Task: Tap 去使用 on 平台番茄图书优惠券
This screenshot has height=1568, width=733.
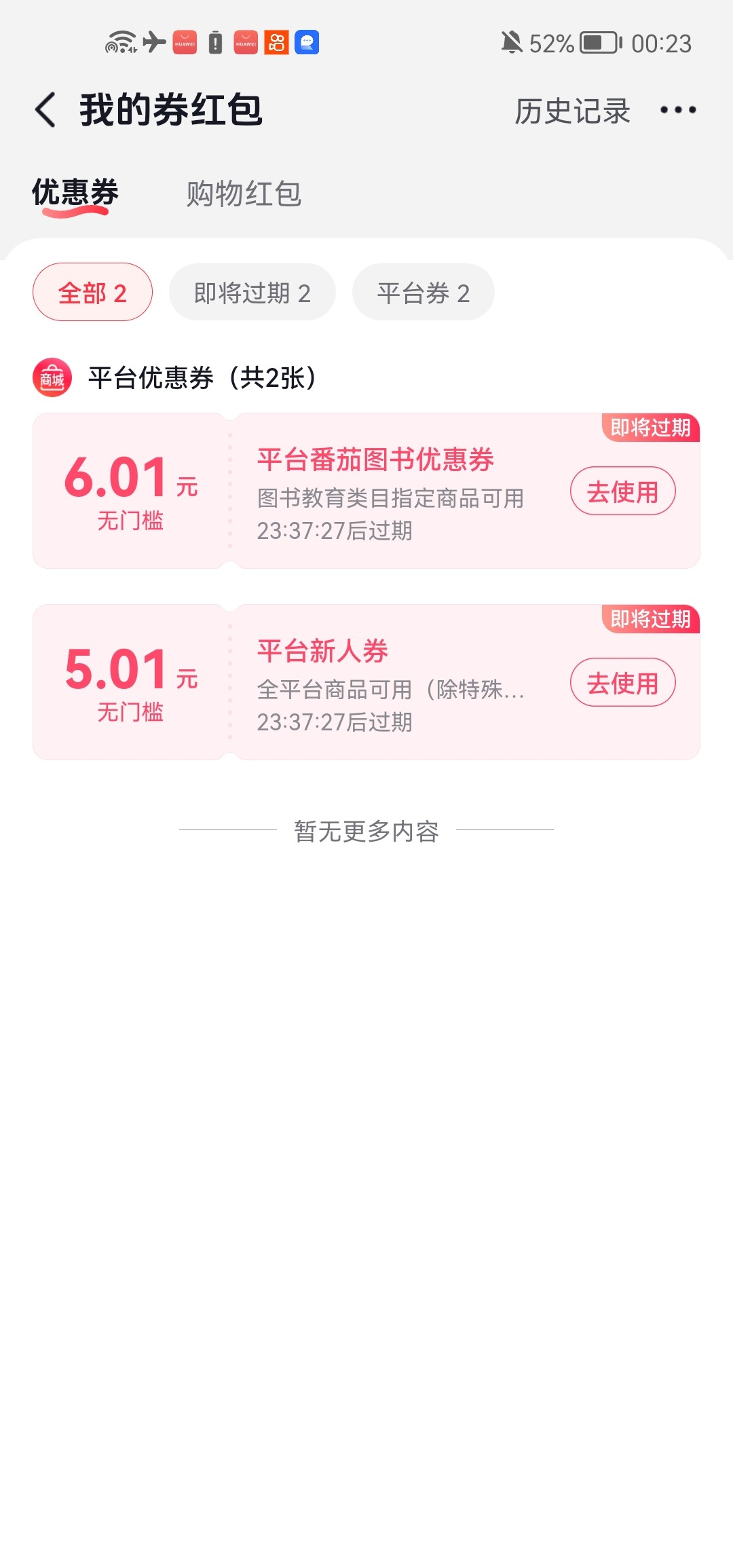Action: tap(622, 491)
